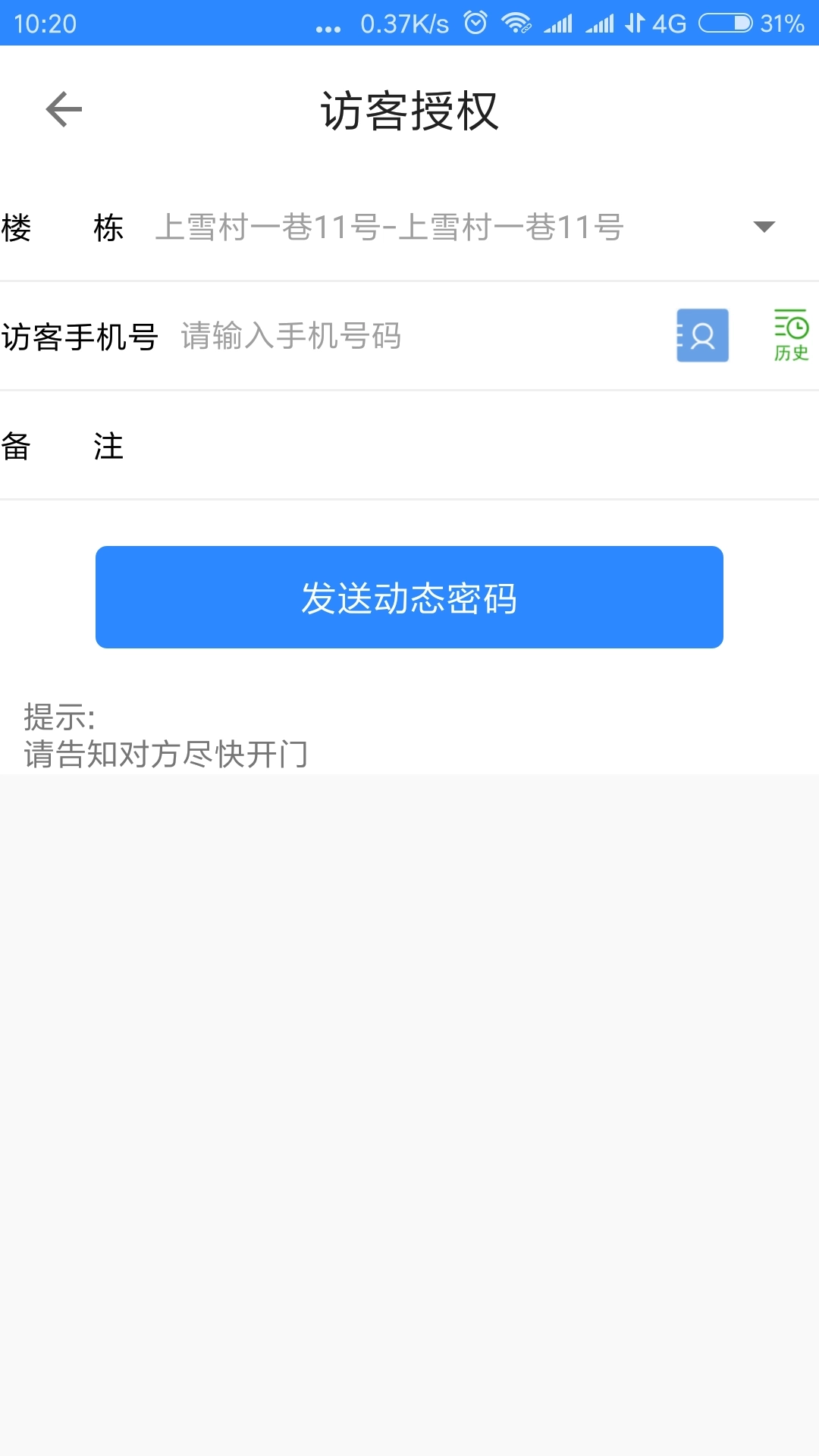Open the contact book picker icon
This screenshot has width=819, height=1456.
(701, 334)
